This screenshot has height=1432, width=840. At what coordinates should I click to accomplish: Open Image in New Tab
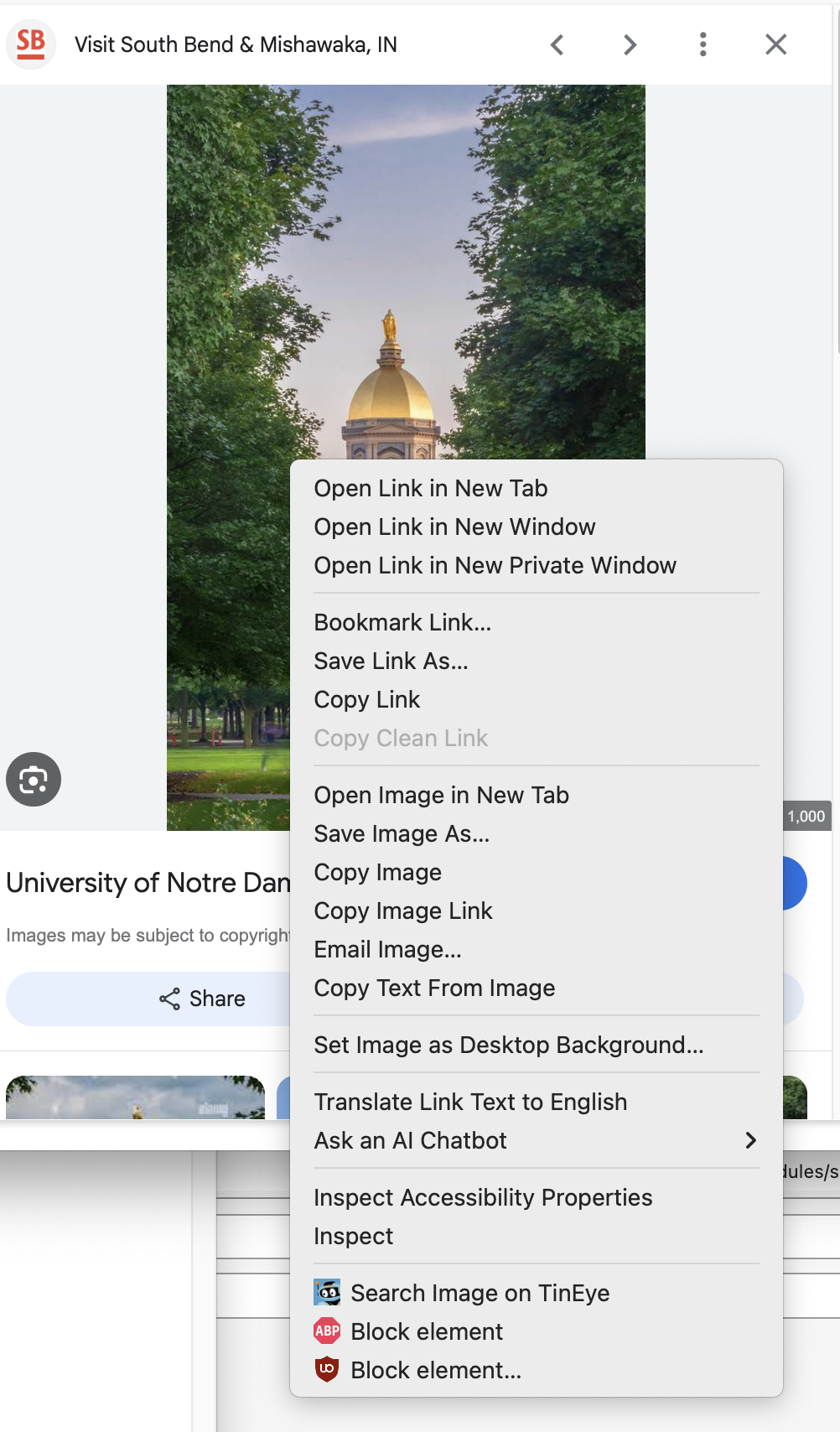[x=441, y=796]
